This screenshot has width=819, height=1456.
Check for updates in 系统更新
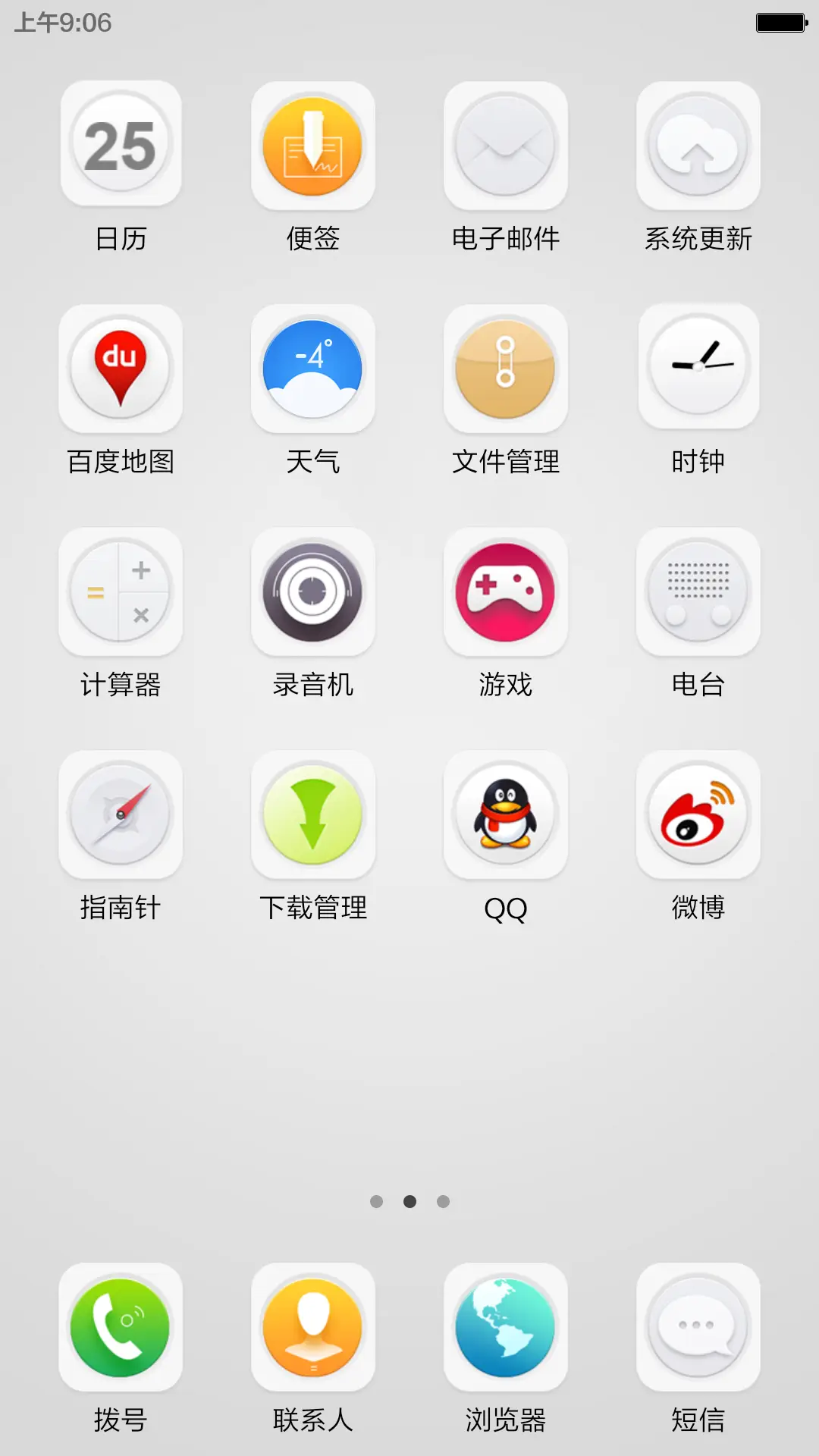point(698,145)
